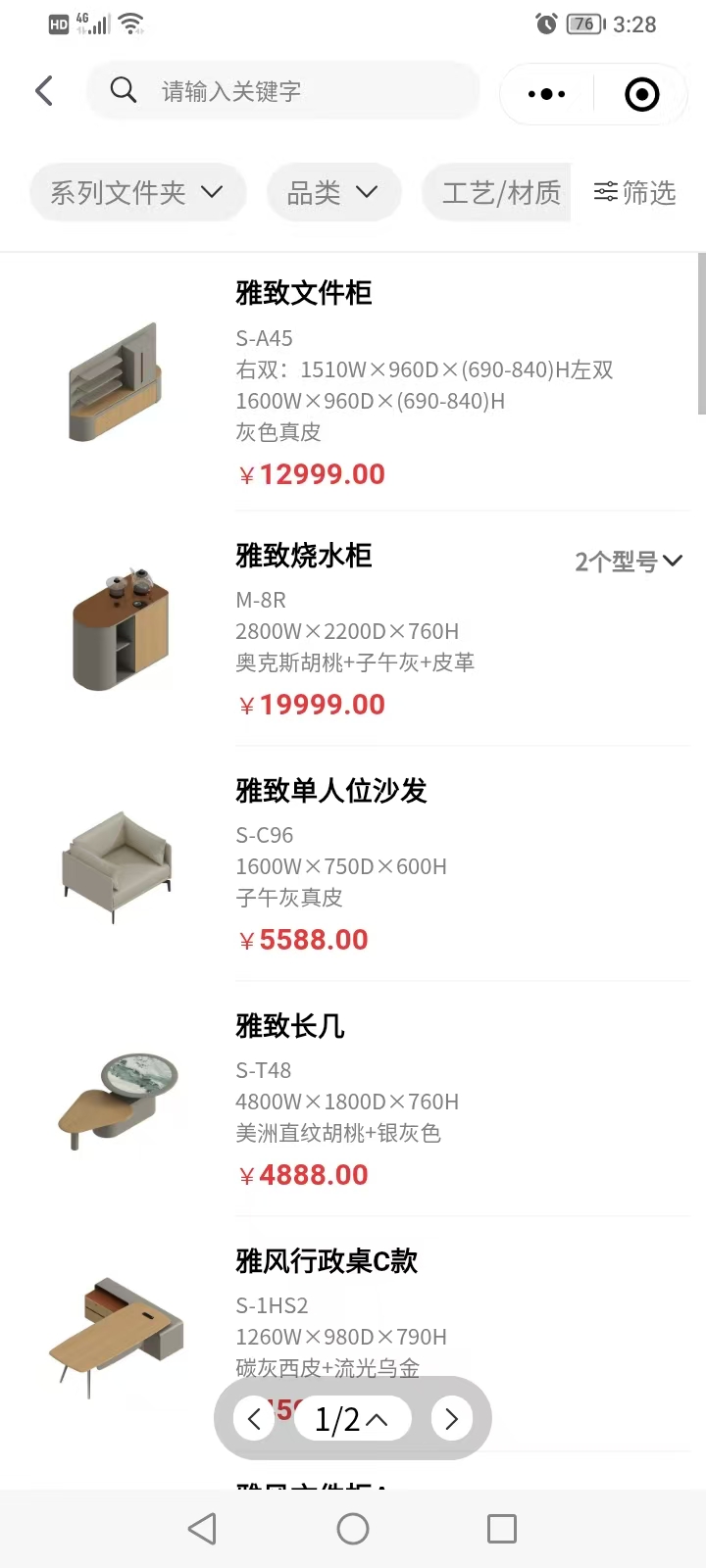The height and width of the screenshot is (1568, 706).
Task: Open the 1/2 page selector
Action: point(351,1418)
